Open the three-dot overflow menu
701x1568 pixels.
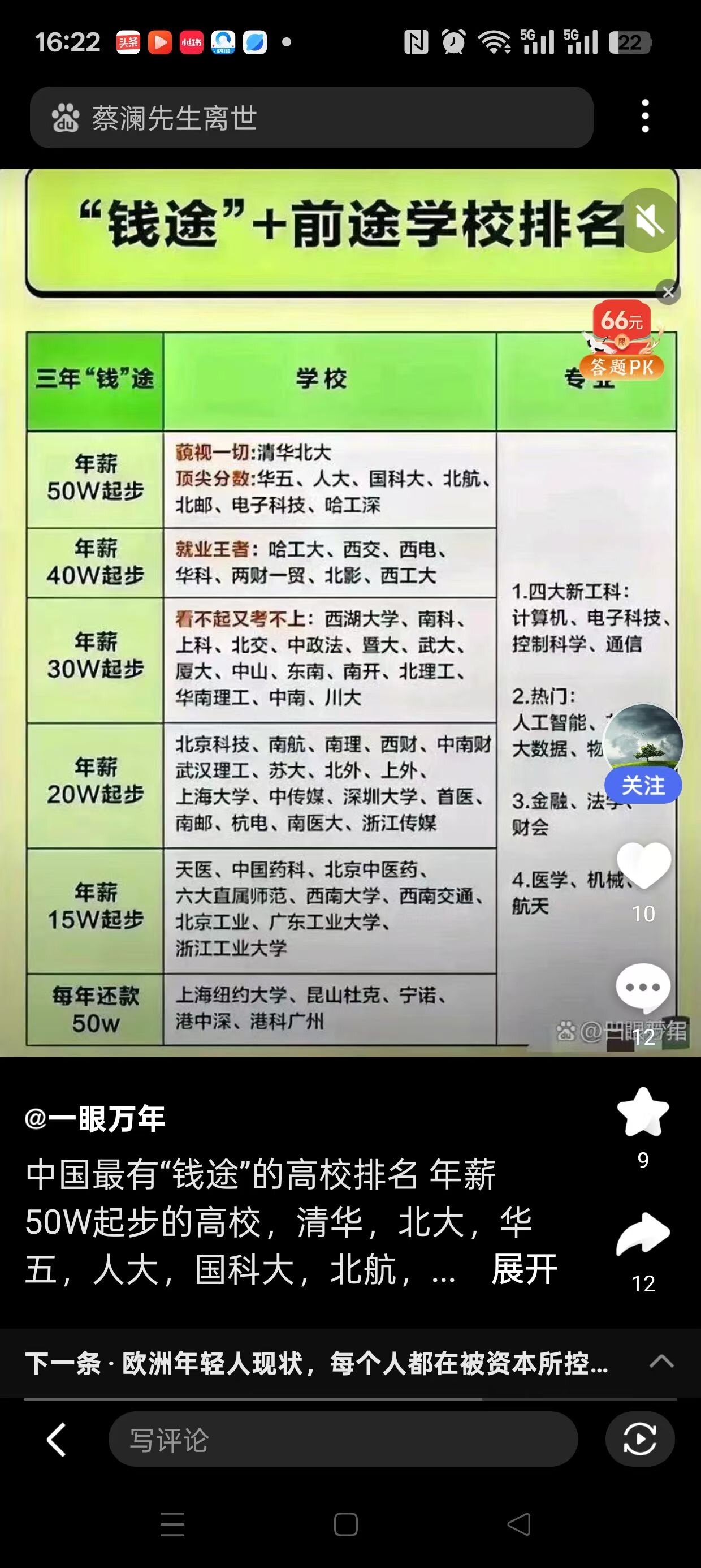tap(645, 115)
